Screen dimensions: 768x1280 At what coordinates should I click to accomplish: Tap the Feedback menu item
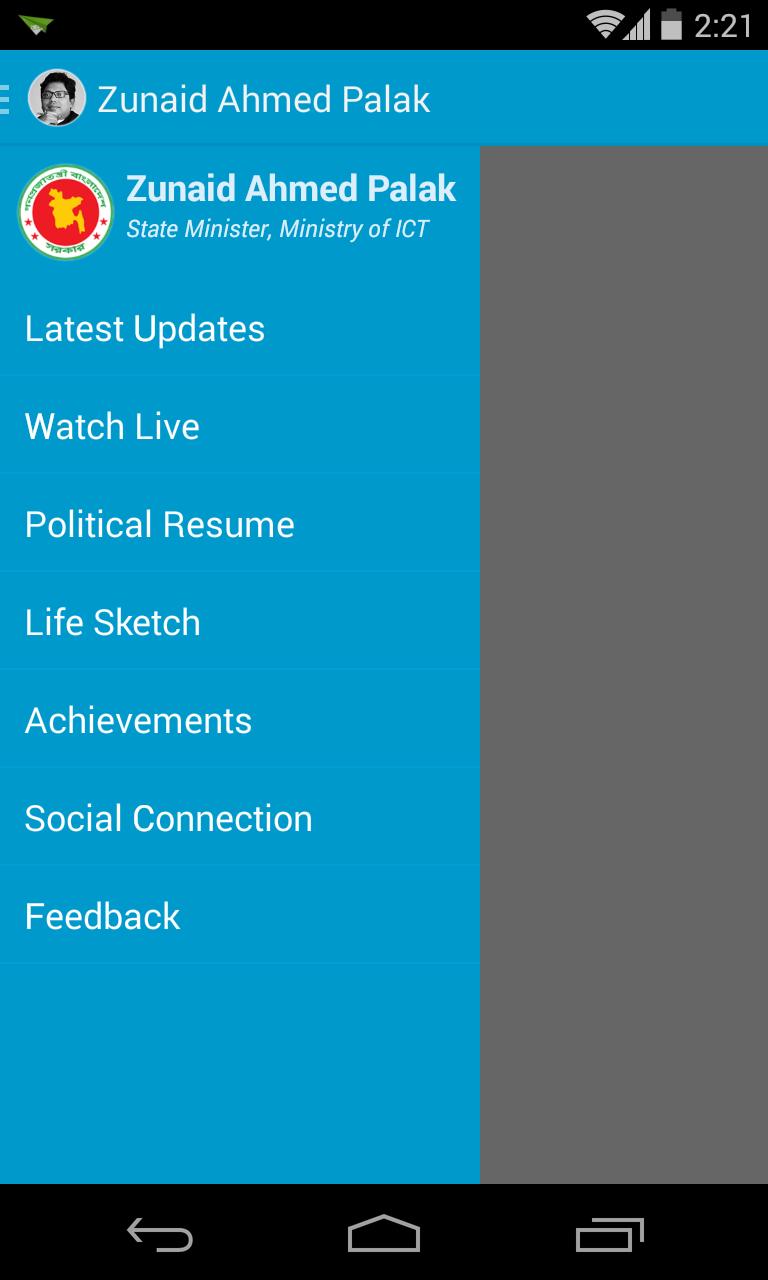103,917
